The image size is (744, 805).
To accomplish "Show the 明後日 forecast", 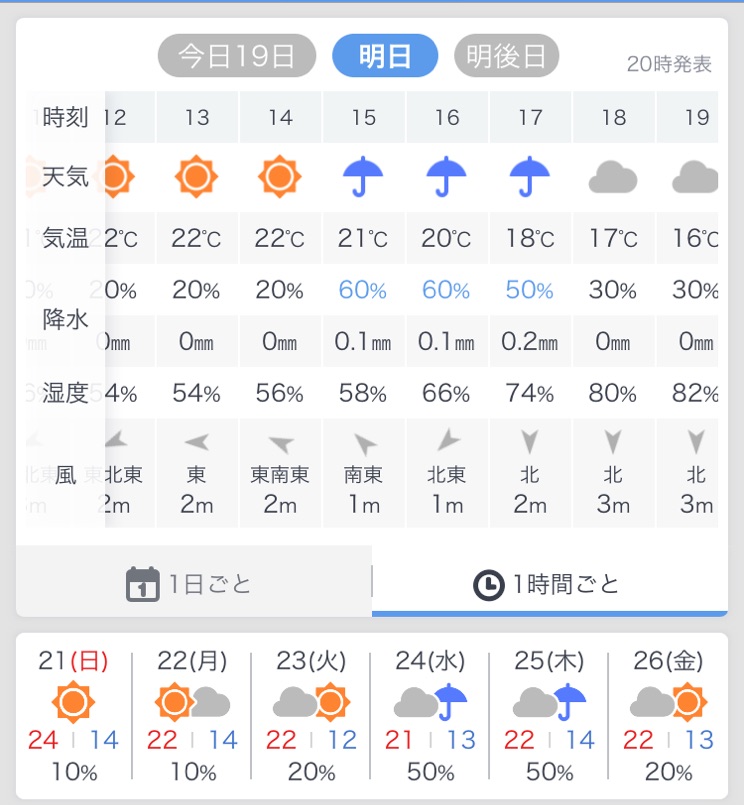I will click(506, 56).
